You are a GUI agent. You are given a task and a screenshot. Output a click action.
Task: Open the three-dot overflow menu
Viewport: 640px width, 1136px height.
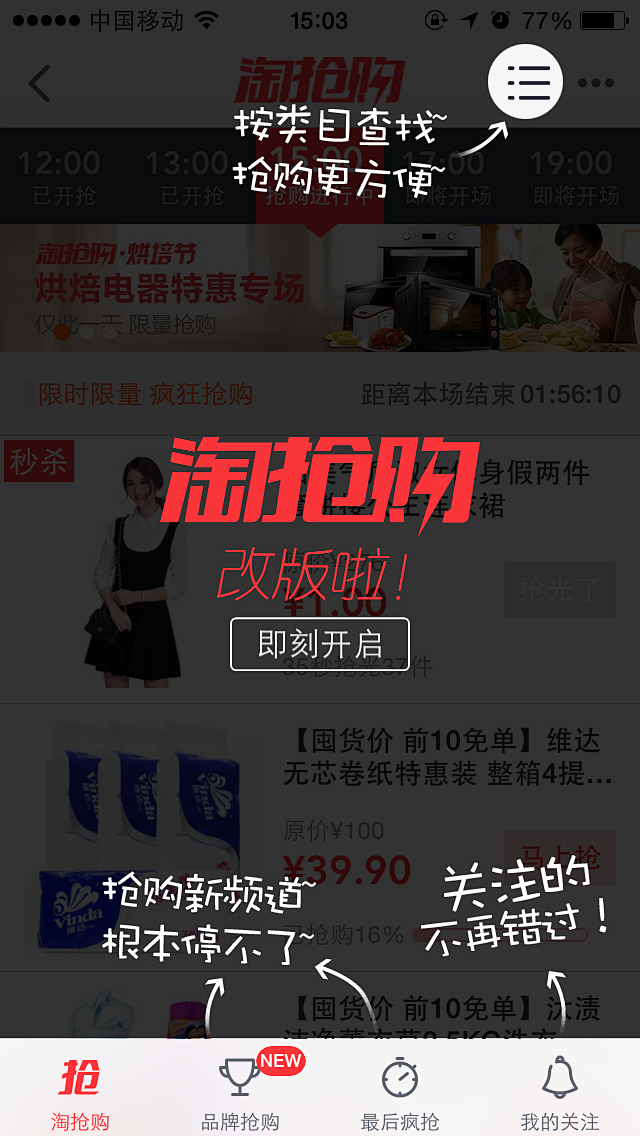[x=596, y=84]
